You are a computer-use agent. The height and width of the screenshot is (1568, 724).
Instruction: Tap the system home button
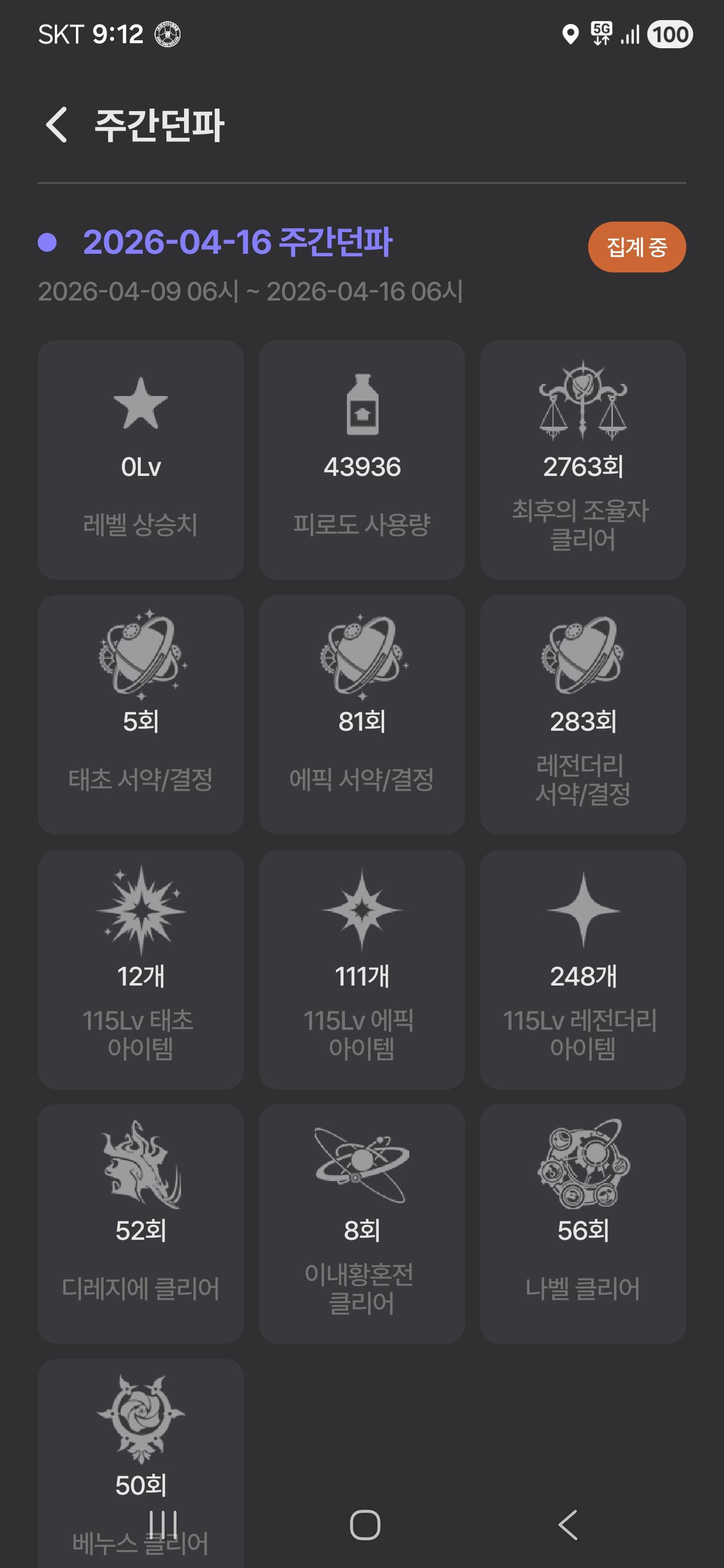365,1525
